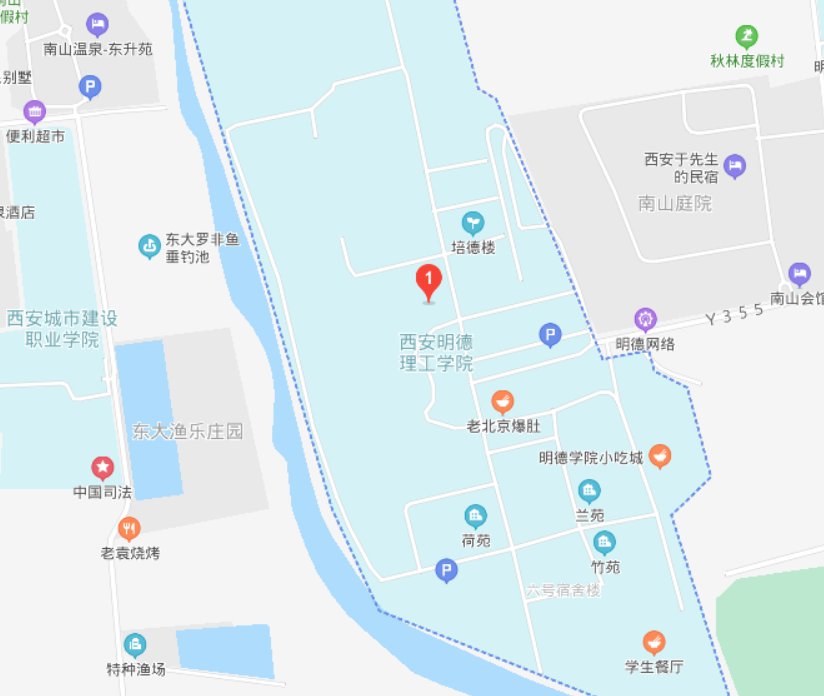The width and height of the screenshot is (824, 696).
Task: Select the 明德网络 marker
Action: coord(646,320)
